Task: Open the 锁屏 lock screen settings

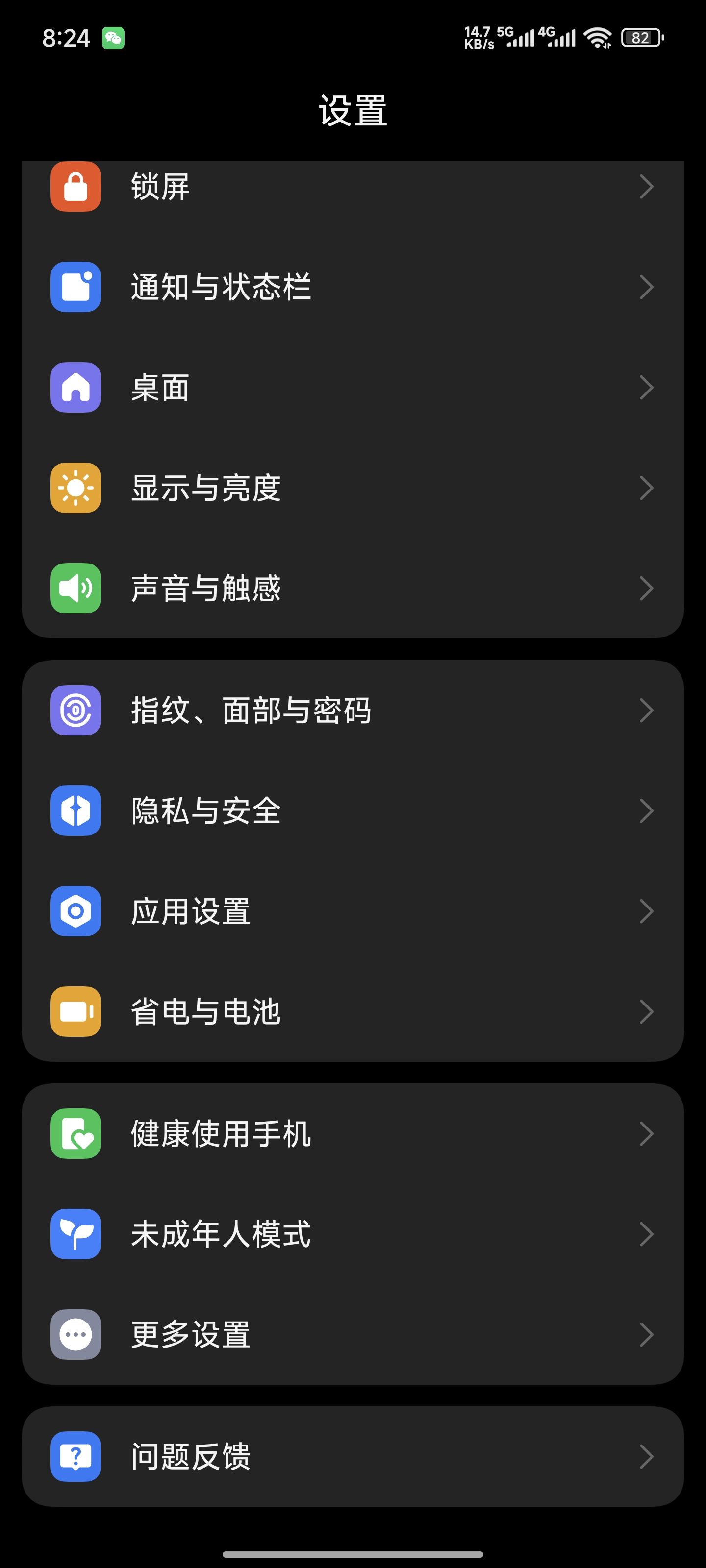Action: (x=353, y=187)
